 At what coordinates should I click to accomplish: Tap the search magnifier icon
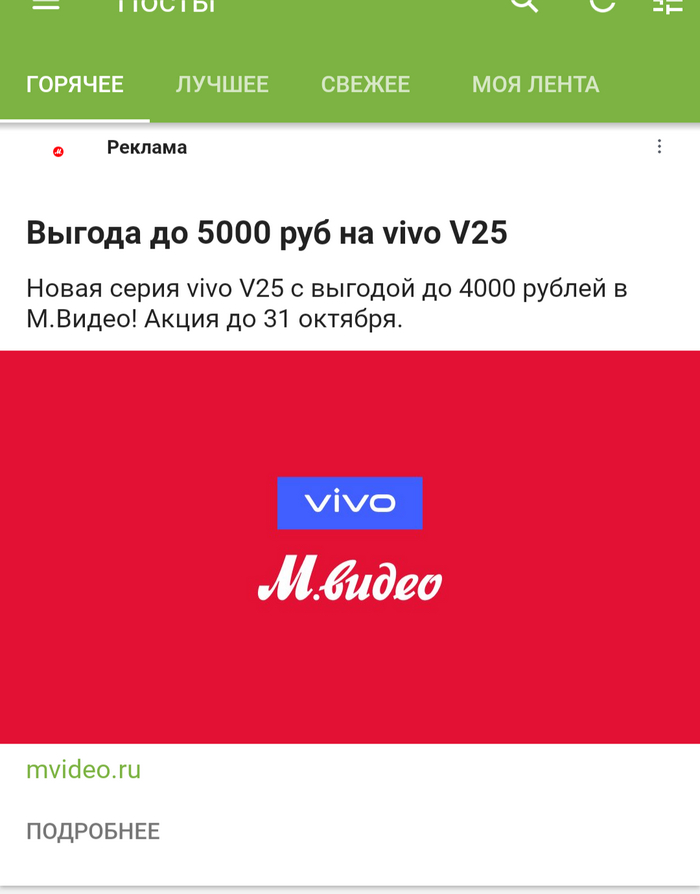click(x=524, y=5)
